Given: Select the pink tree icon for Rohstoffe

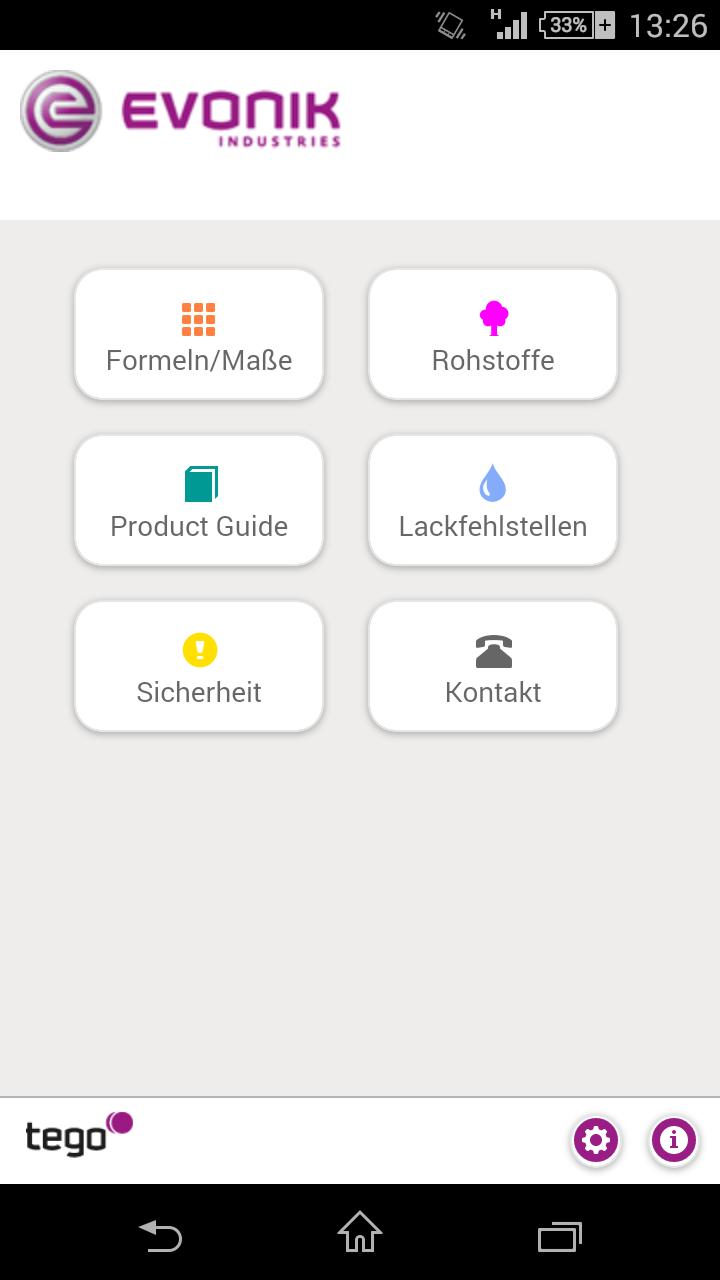Looking at the screenshot, I should (493, 318).
